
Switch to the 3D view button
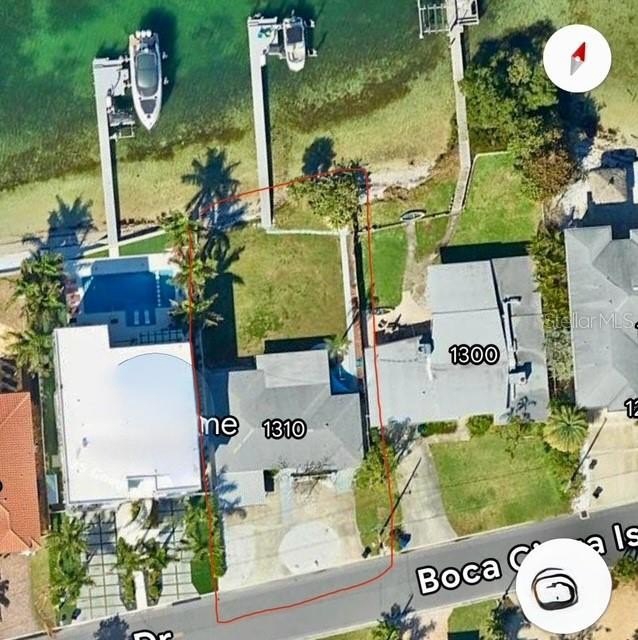click(x=563, y=586)
